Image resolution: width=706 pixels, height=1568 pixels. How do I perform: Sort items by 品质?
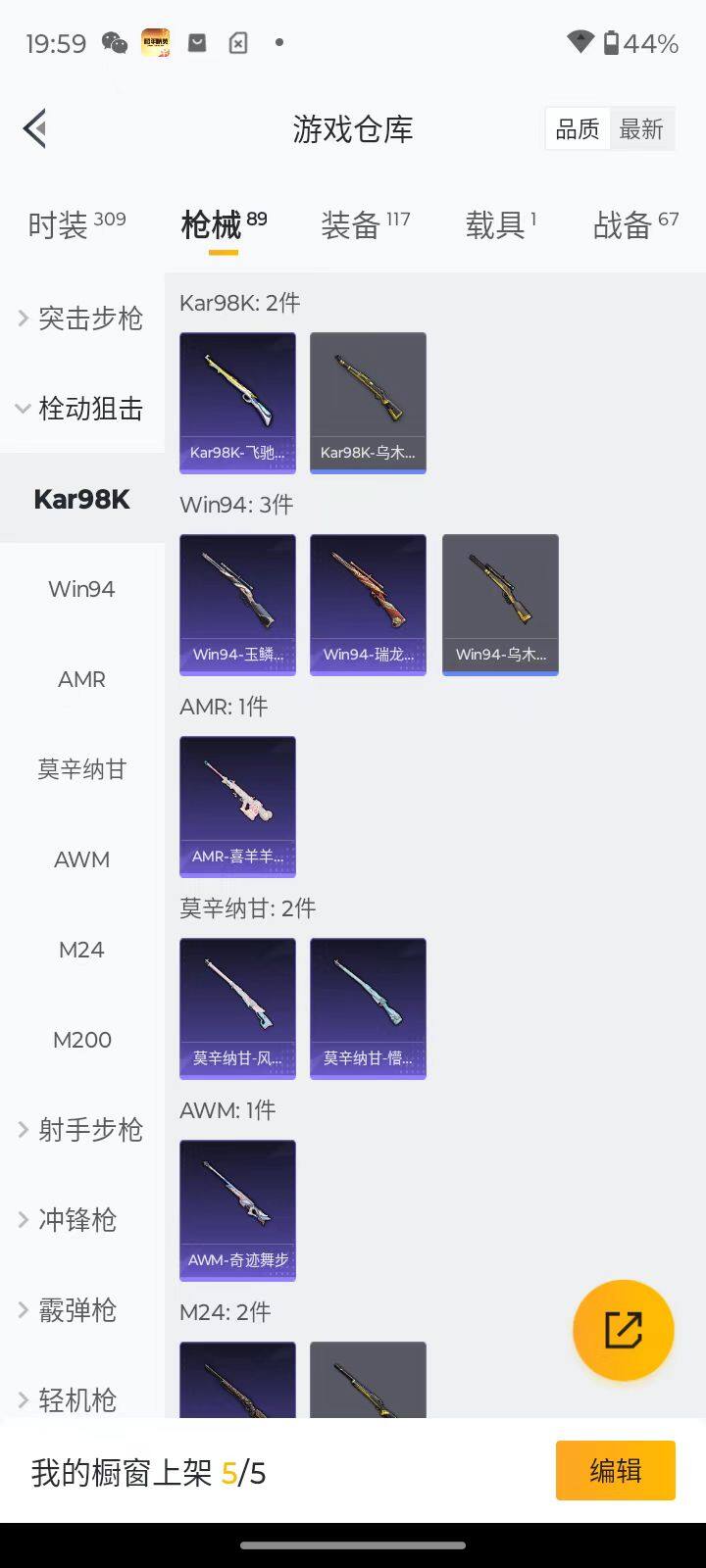coord(578,128)
